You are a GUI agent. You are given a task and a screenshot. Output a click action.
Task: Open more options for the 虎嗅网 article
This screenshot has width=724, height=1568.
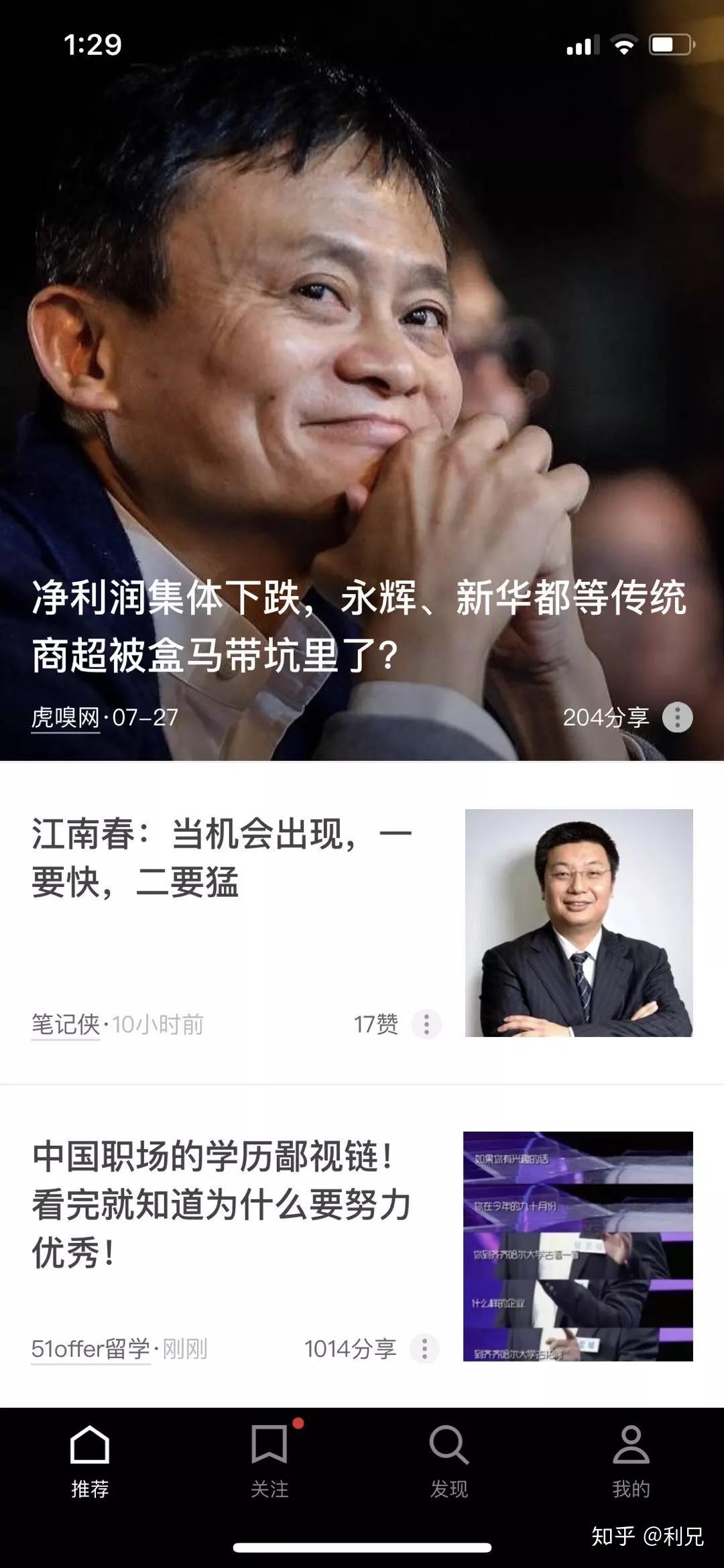(677, 718)
